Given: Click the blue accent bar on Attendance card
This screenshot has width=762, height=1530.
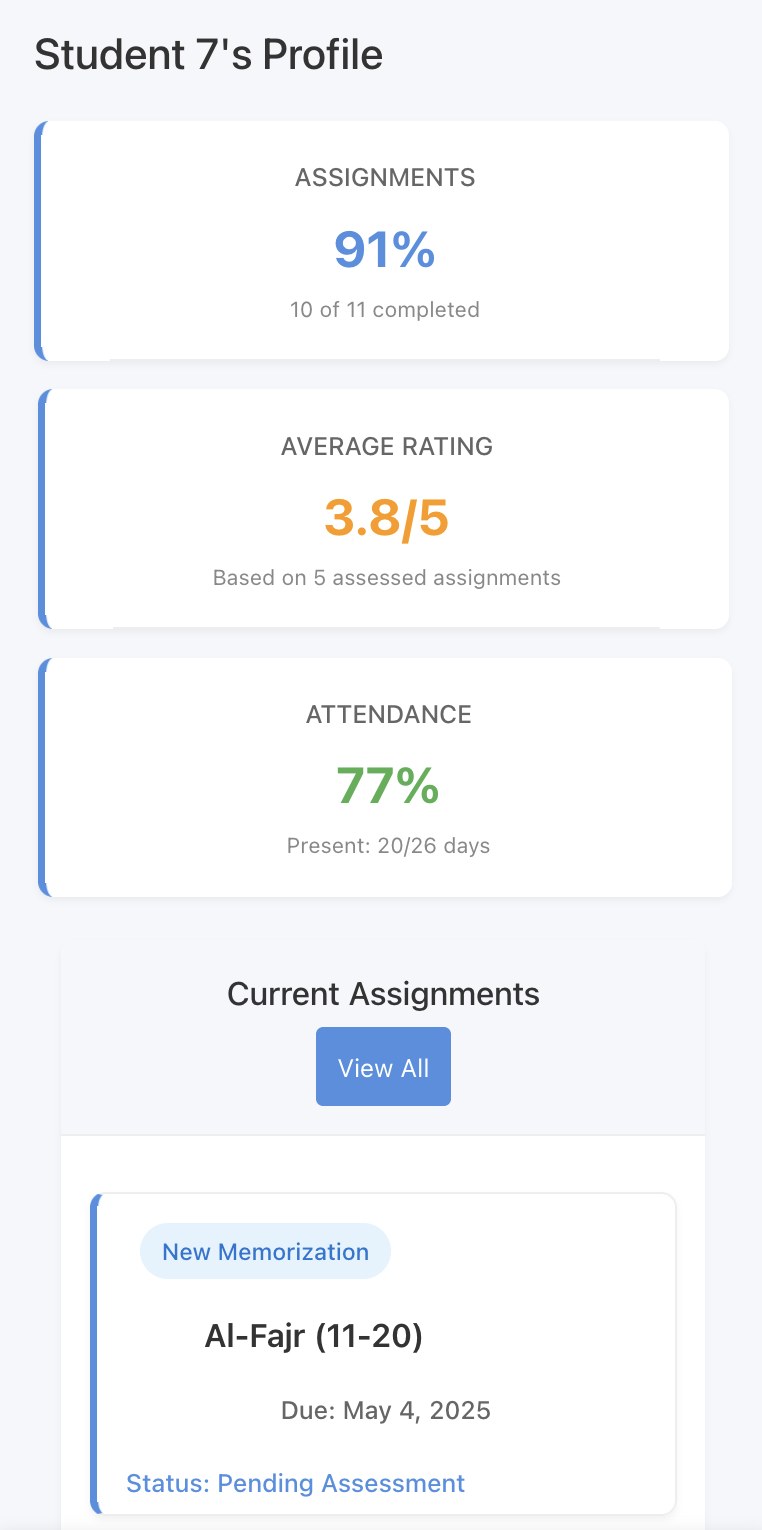Looking at the screenshot, I should click(41, 776).
